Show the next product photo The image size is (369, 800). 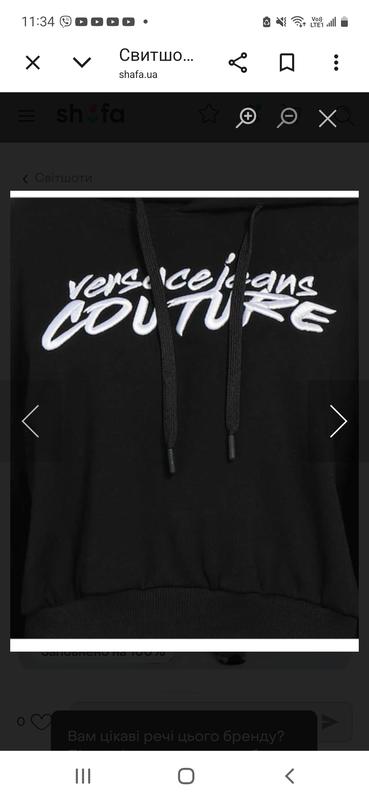click(338, 421)
